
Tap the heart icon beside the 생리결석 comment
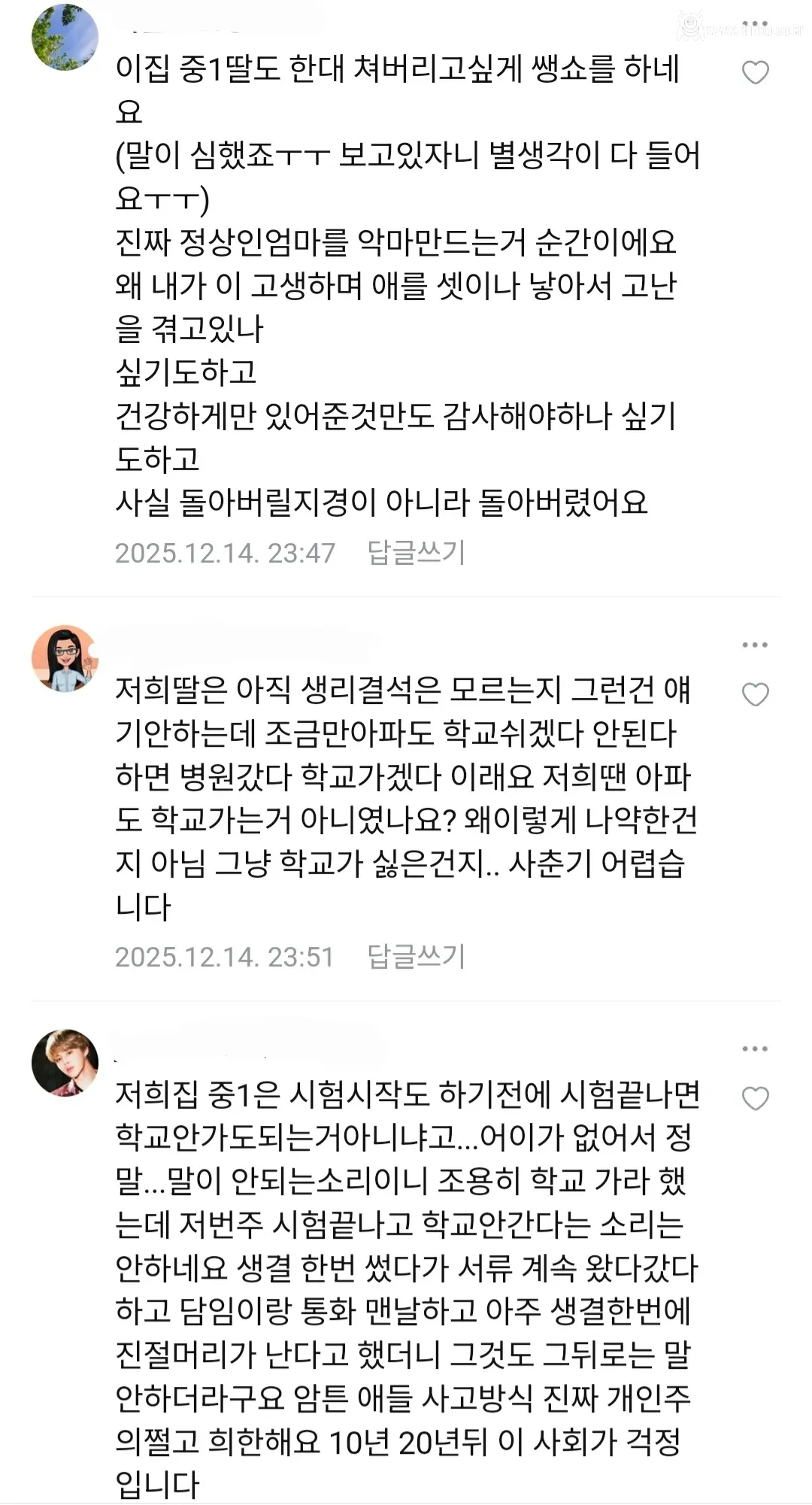[x=756, y=693]
